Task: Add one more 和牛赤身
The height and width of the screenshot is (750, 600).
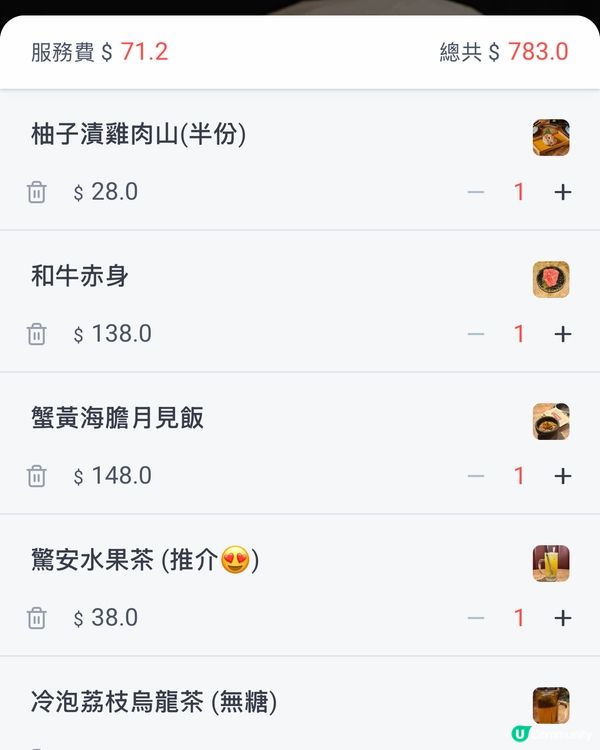Action: tap(563, 334)
